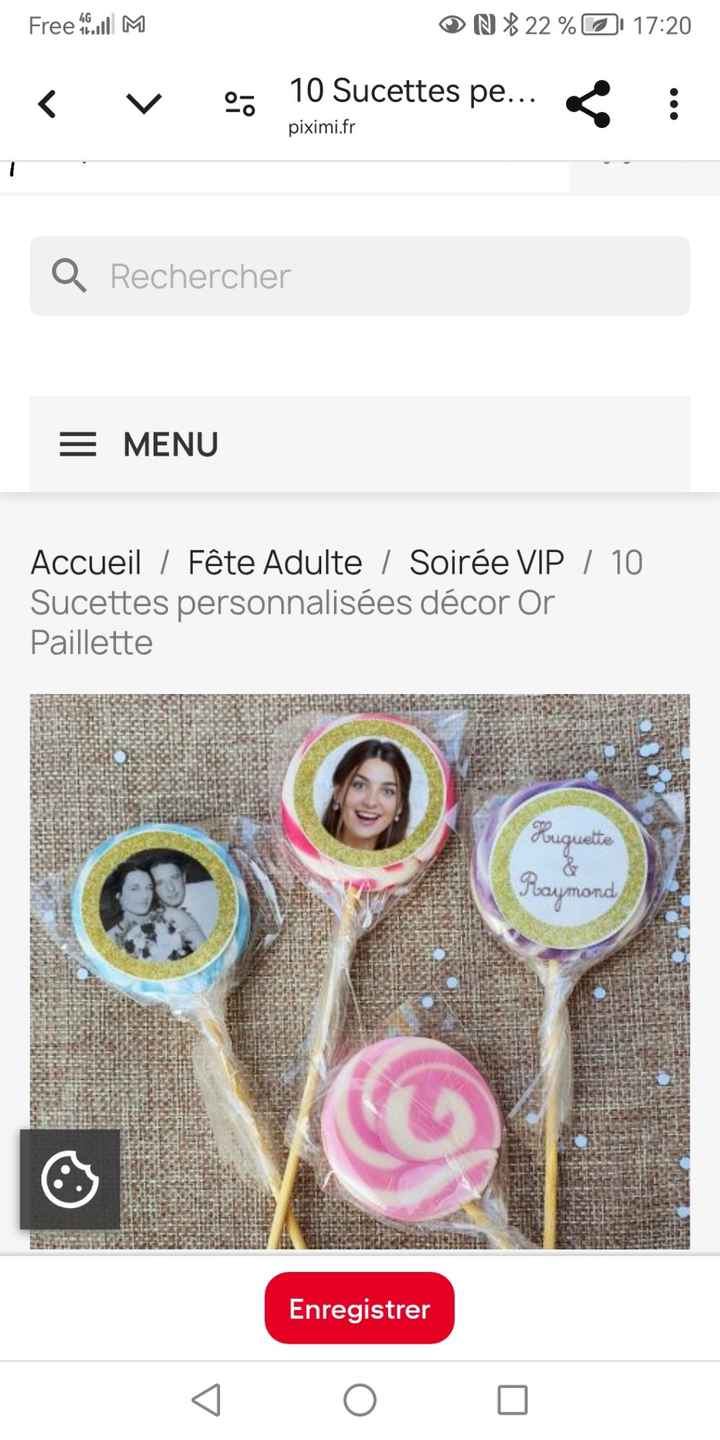Open the hamburger MENU of piximi.fr
The width and height of the screenshot is (720, 1440).
[x=78, y=444]
